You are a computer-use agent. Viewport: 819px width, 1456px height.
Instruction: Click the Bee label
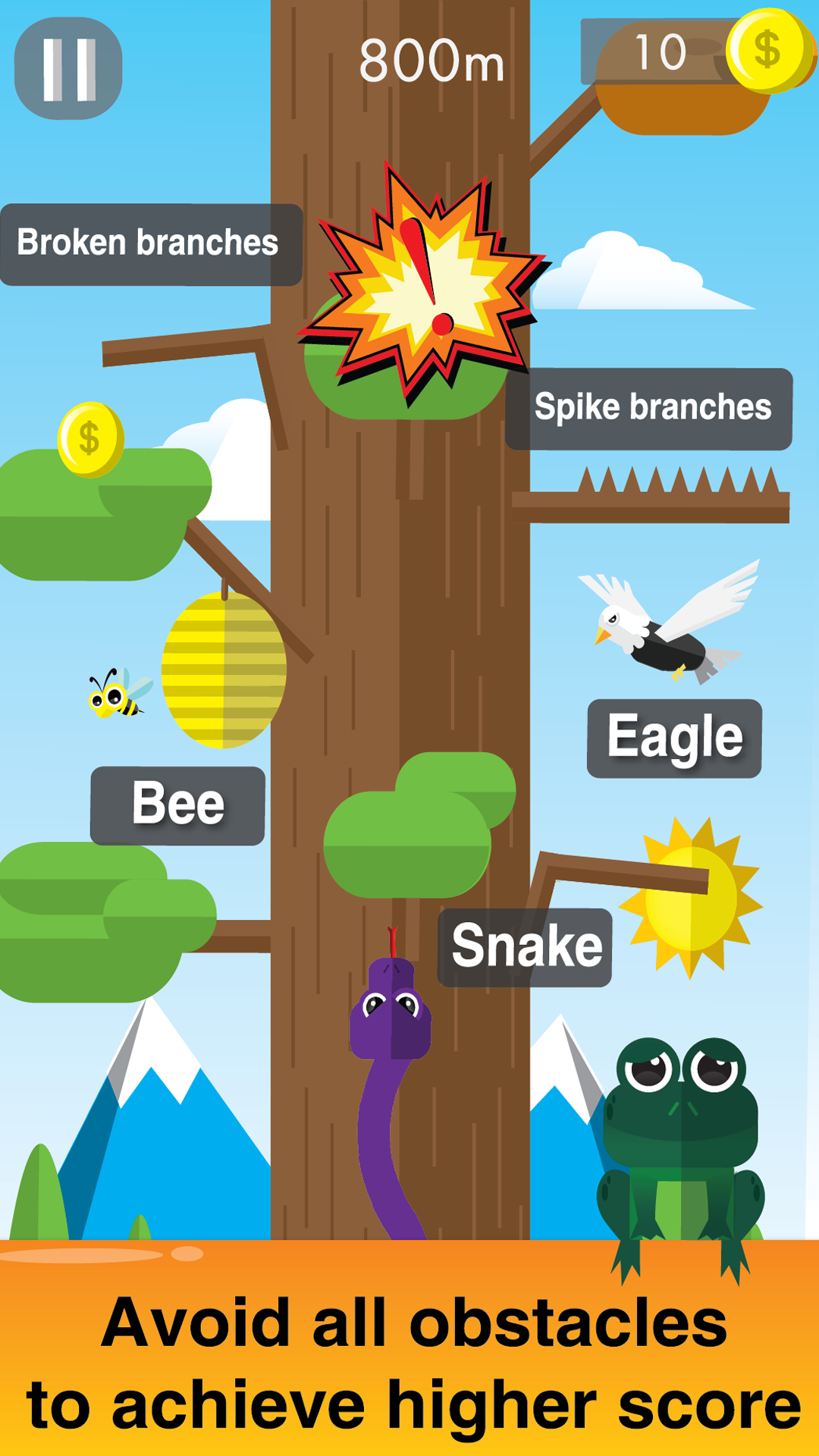(177, 802)
